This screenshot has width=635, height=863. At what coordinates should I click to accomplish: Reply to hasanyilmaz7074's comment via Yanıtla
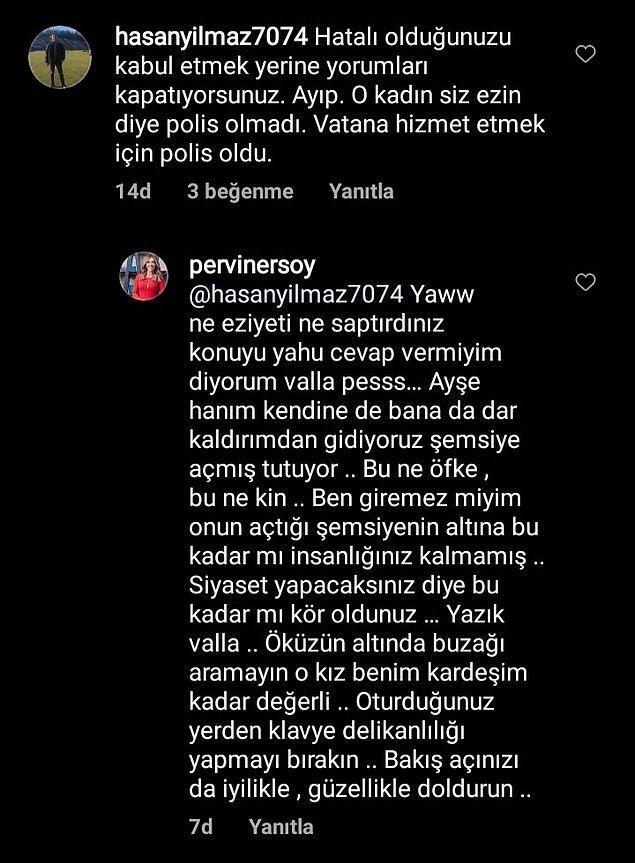361,191
